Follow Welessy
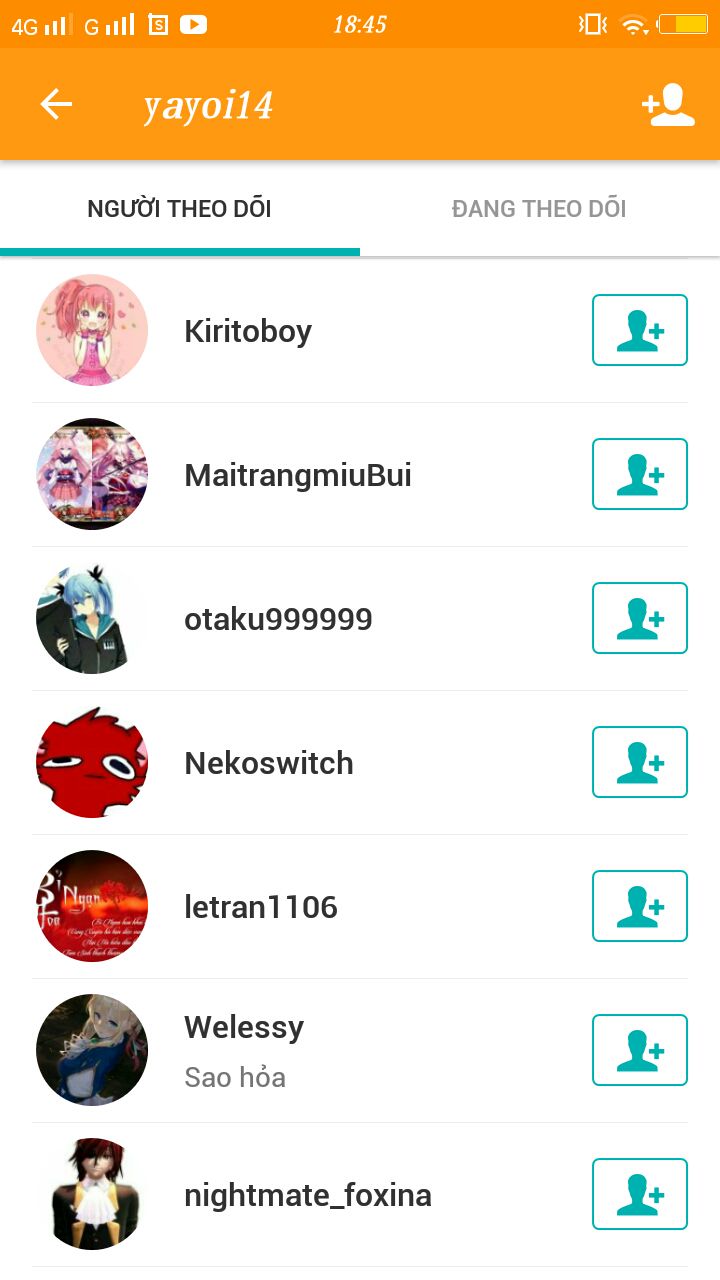 640,1050
